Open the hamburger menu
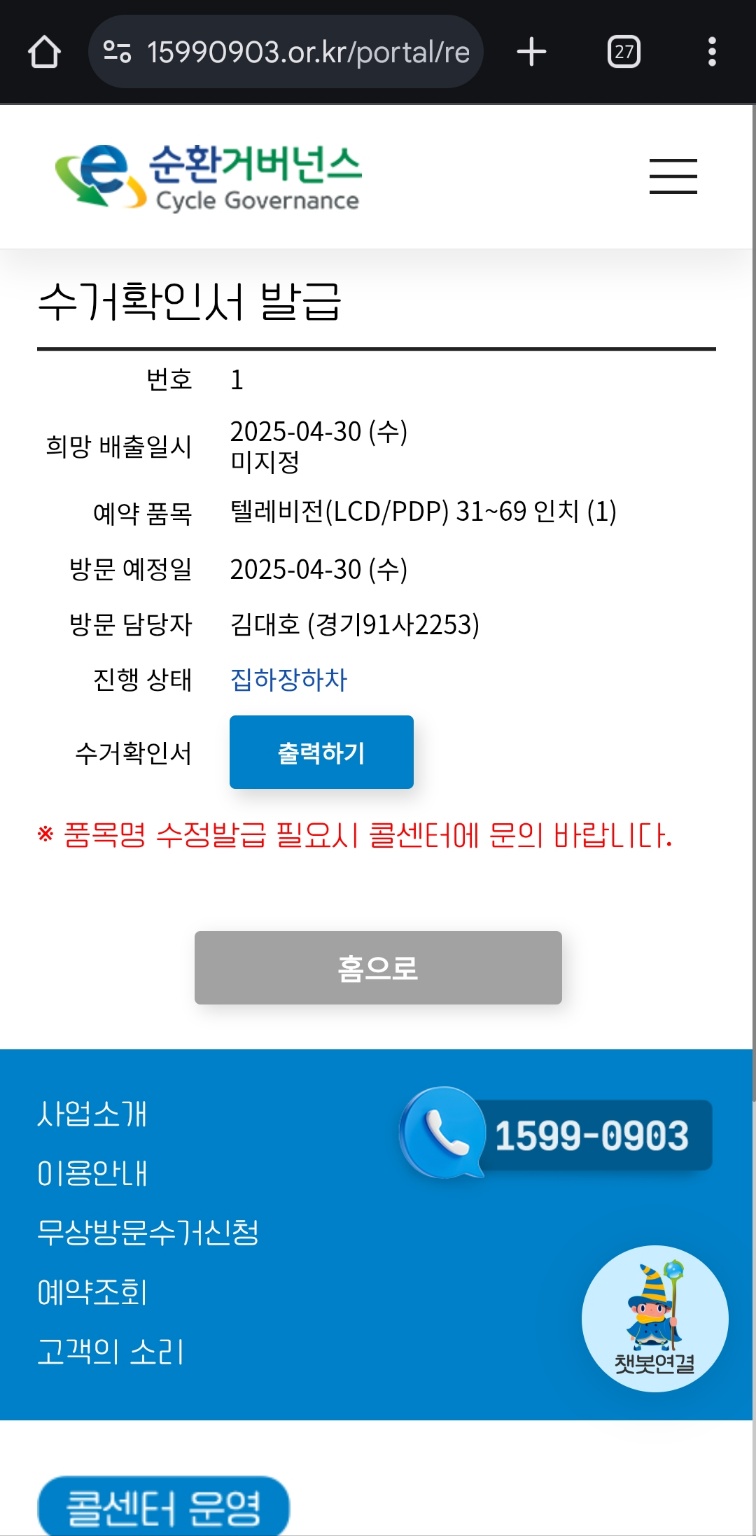 coord(673,176)
